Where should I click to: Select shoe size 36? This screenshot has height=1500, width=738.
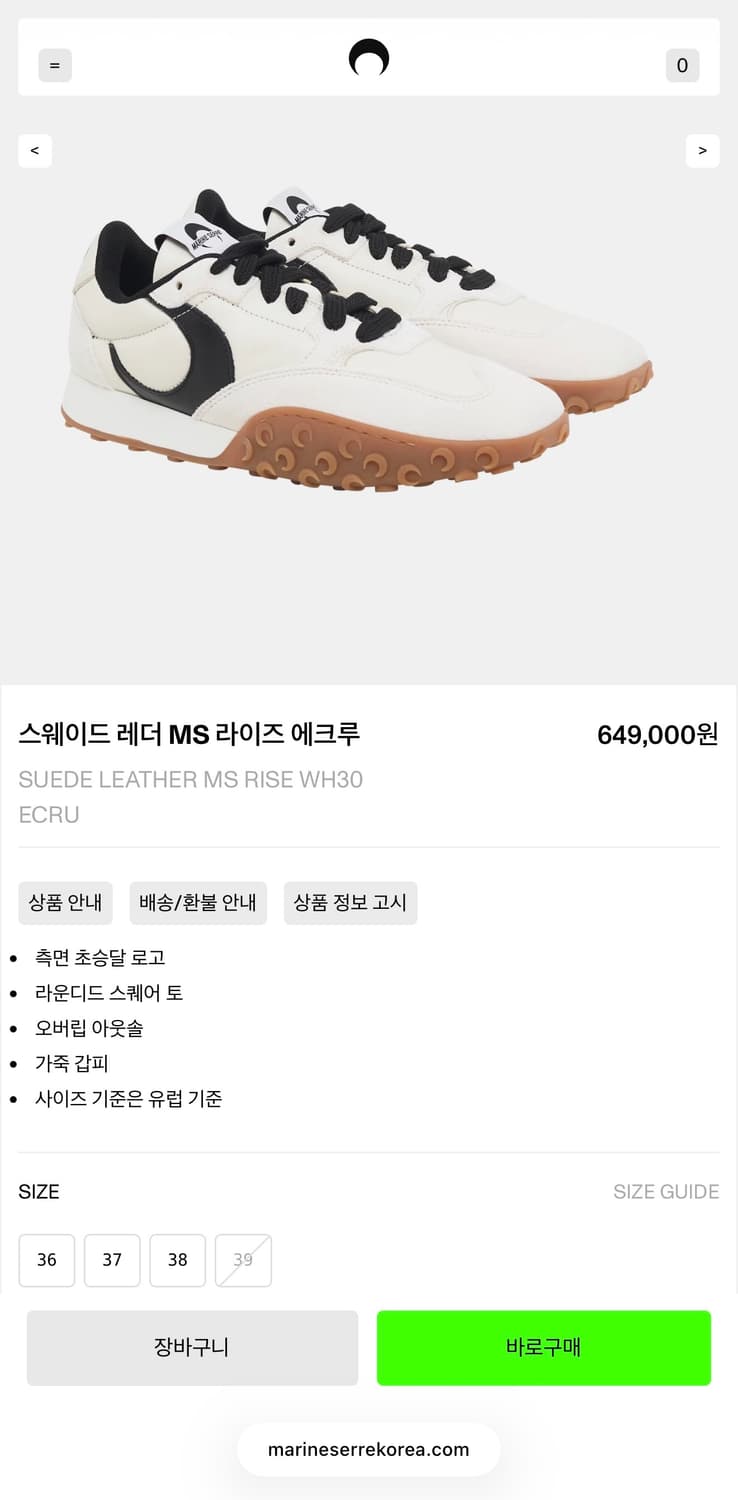[x=46, y=1260]
